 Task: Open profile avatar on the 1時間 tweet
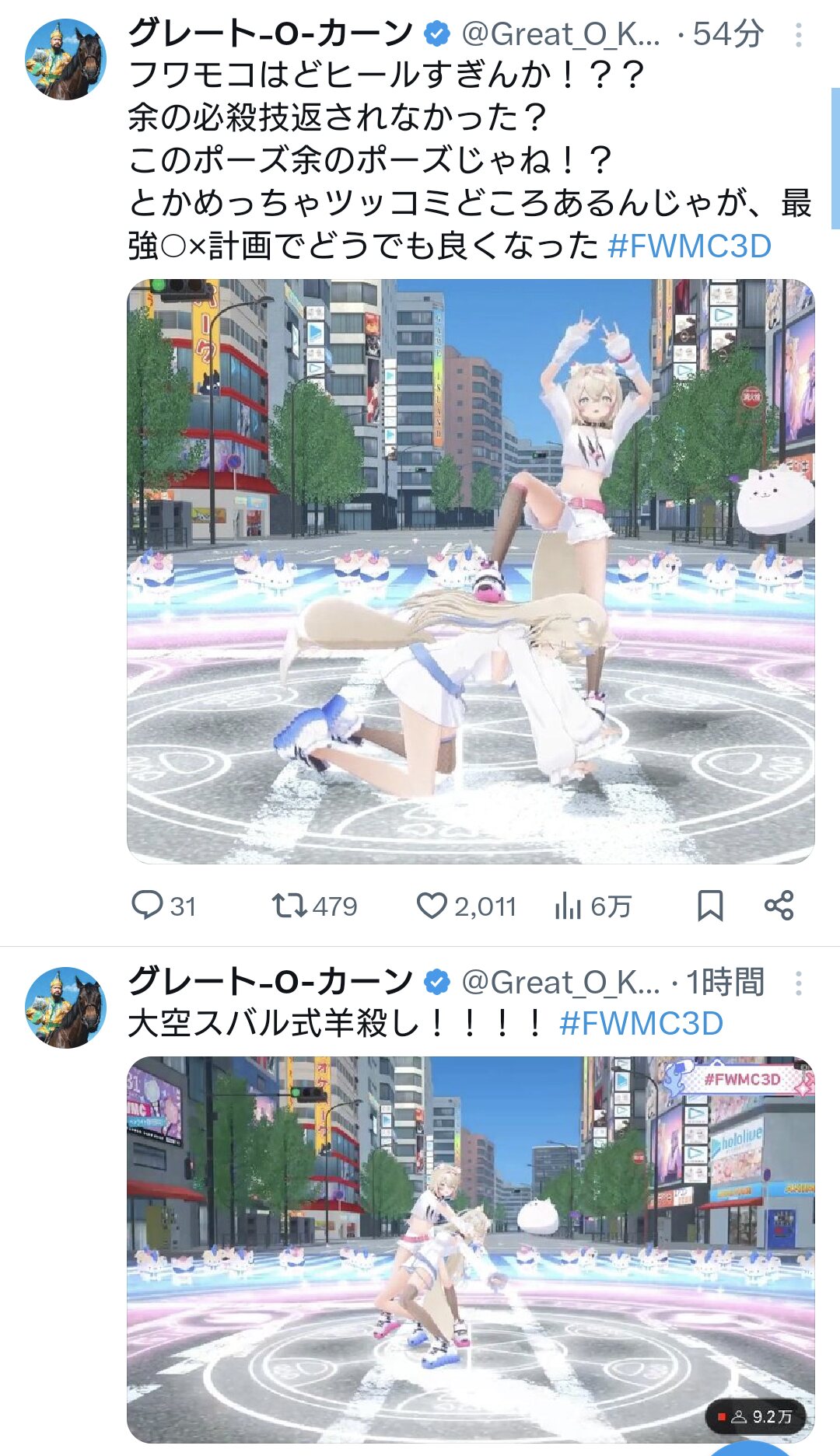pos(65,1007)
